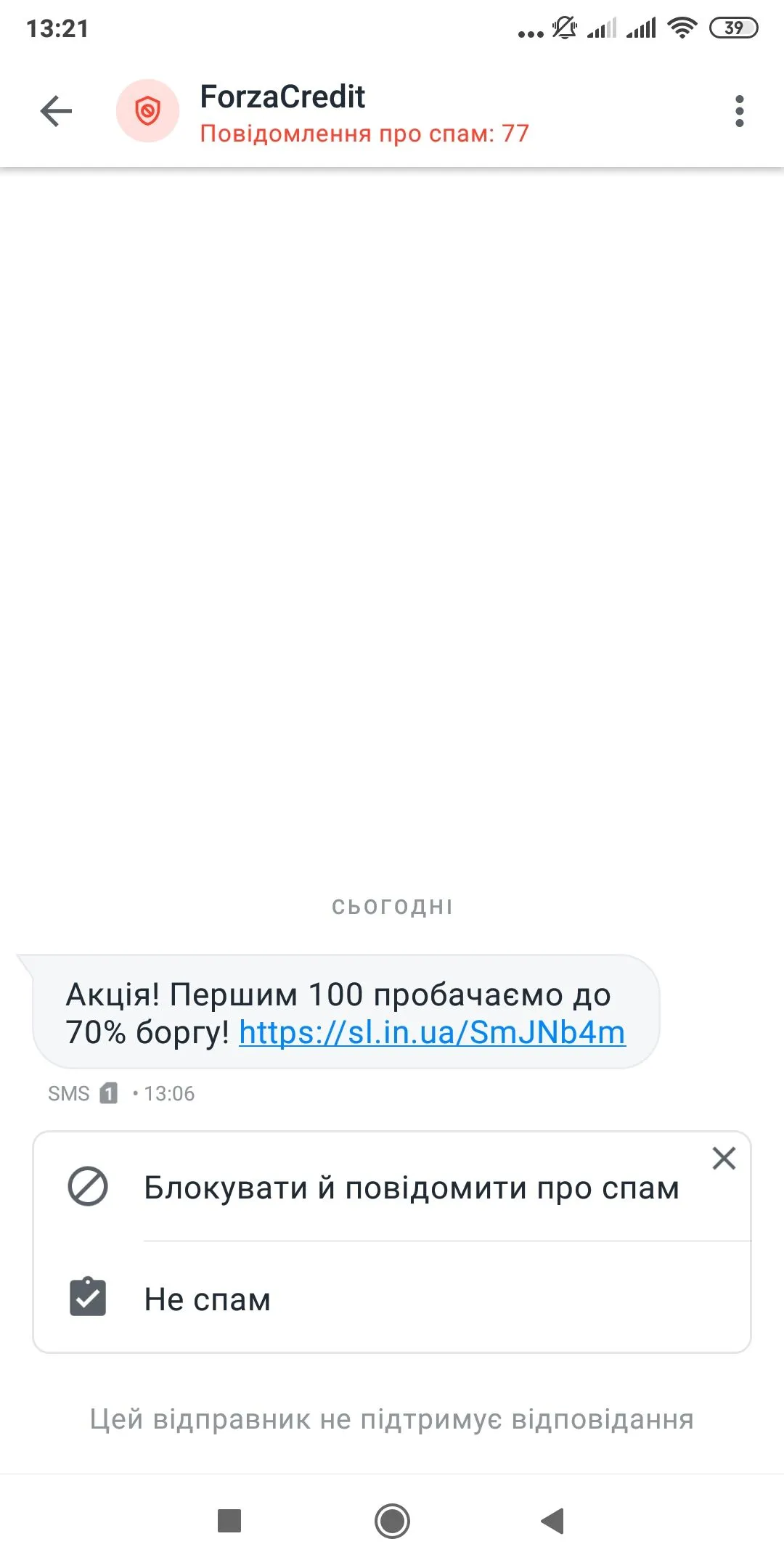Image resolution: width=784 pixels, height=1568 pixels.
Task: Tap the system home button
Action: 392,1521
